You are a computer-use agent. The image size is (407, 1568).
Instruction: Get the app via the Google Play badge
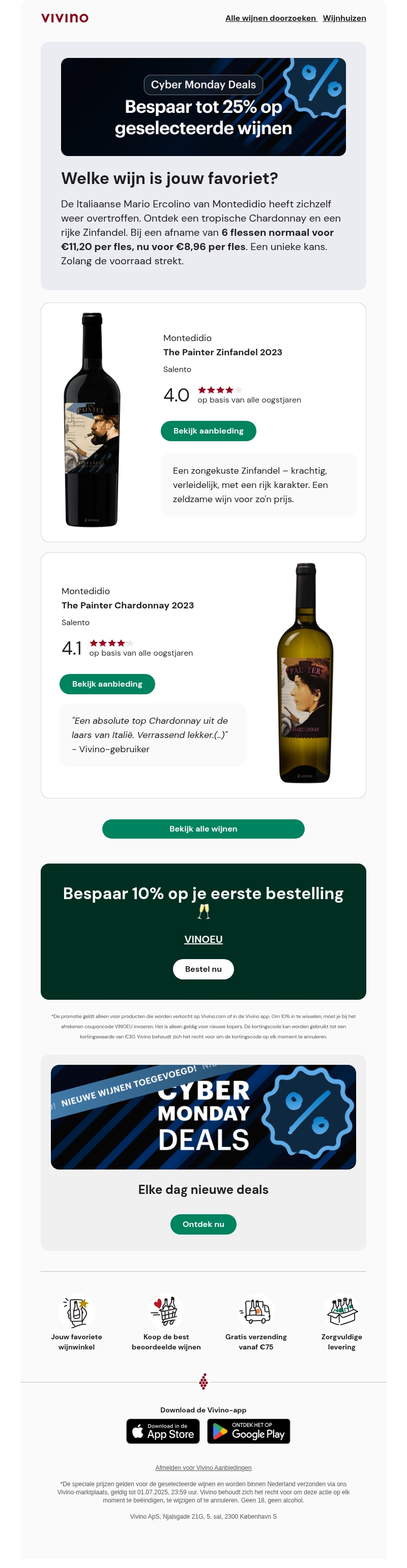pyautogui.click(x=249, y=1431)
